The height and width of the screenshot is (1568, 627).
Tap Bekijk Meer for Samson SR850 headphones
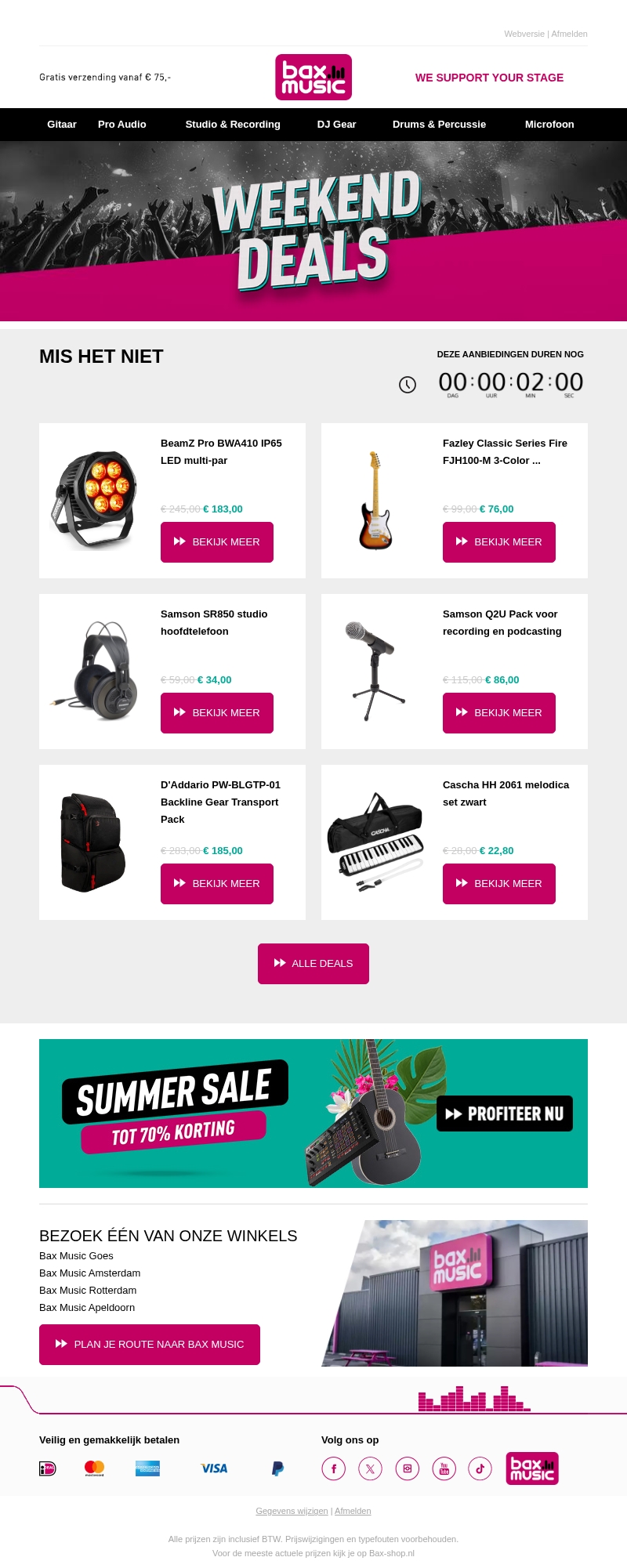(217, 713)
